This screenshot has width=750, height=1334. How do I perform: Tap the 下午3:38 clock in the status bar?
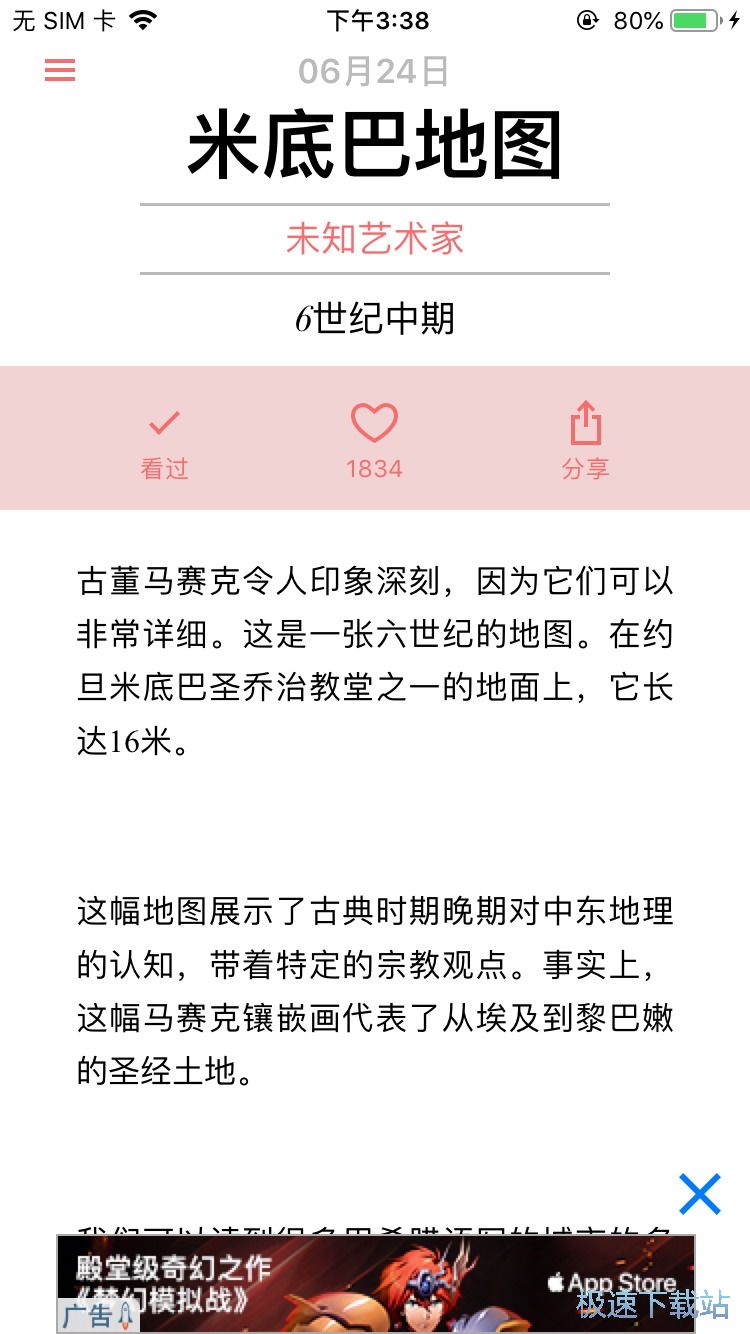click(x=374, y=20)
